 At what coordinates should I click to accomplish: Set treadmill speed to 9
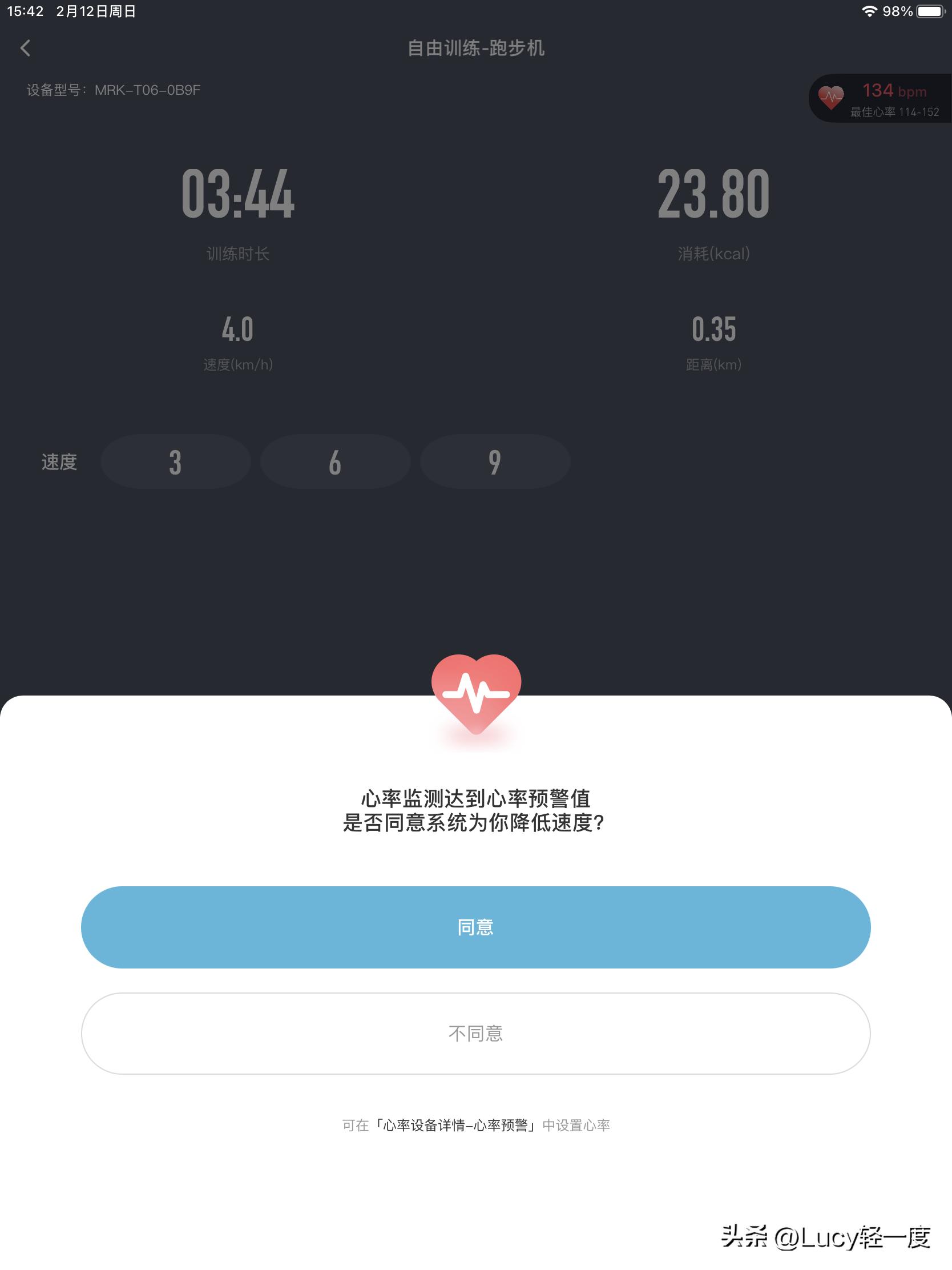(495, 461)
